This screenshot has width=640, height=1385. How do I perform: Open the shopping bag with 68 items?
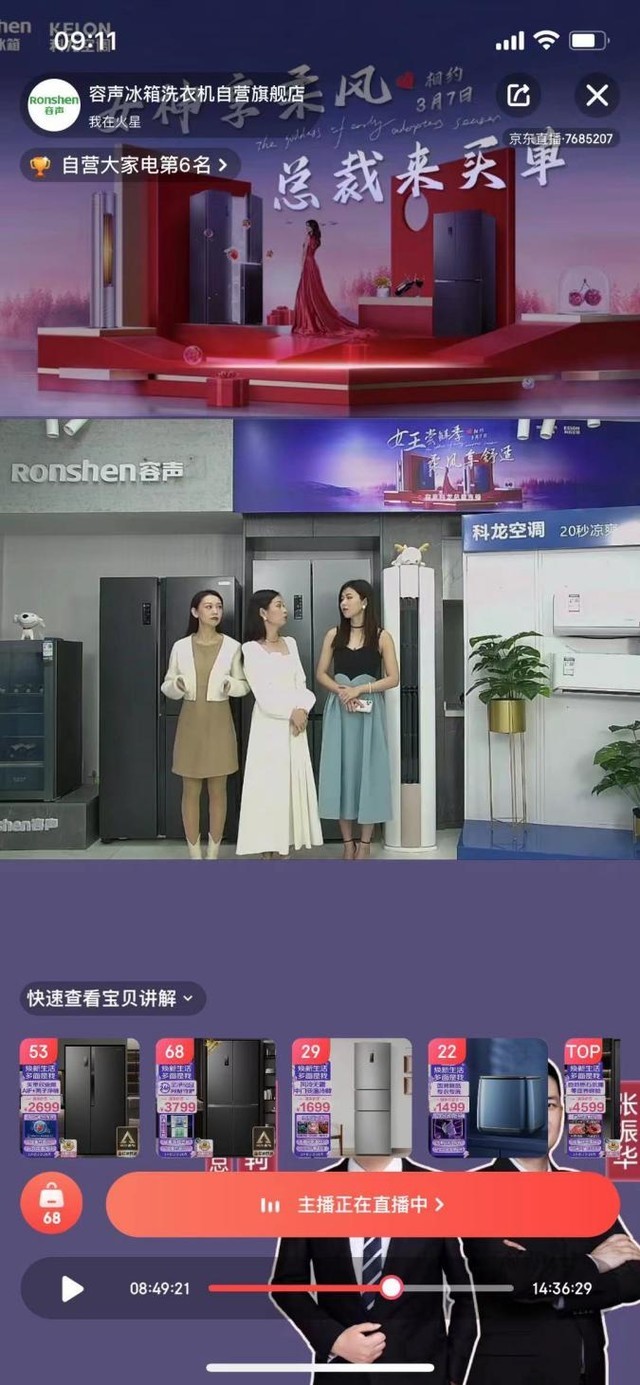(x=51, y=1205)
